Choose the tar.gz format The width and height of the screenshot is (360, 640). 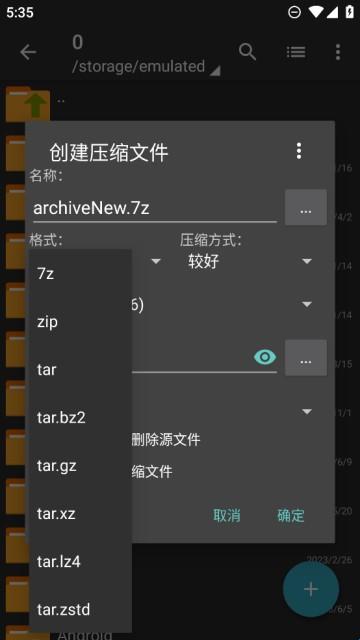(80, 466)
